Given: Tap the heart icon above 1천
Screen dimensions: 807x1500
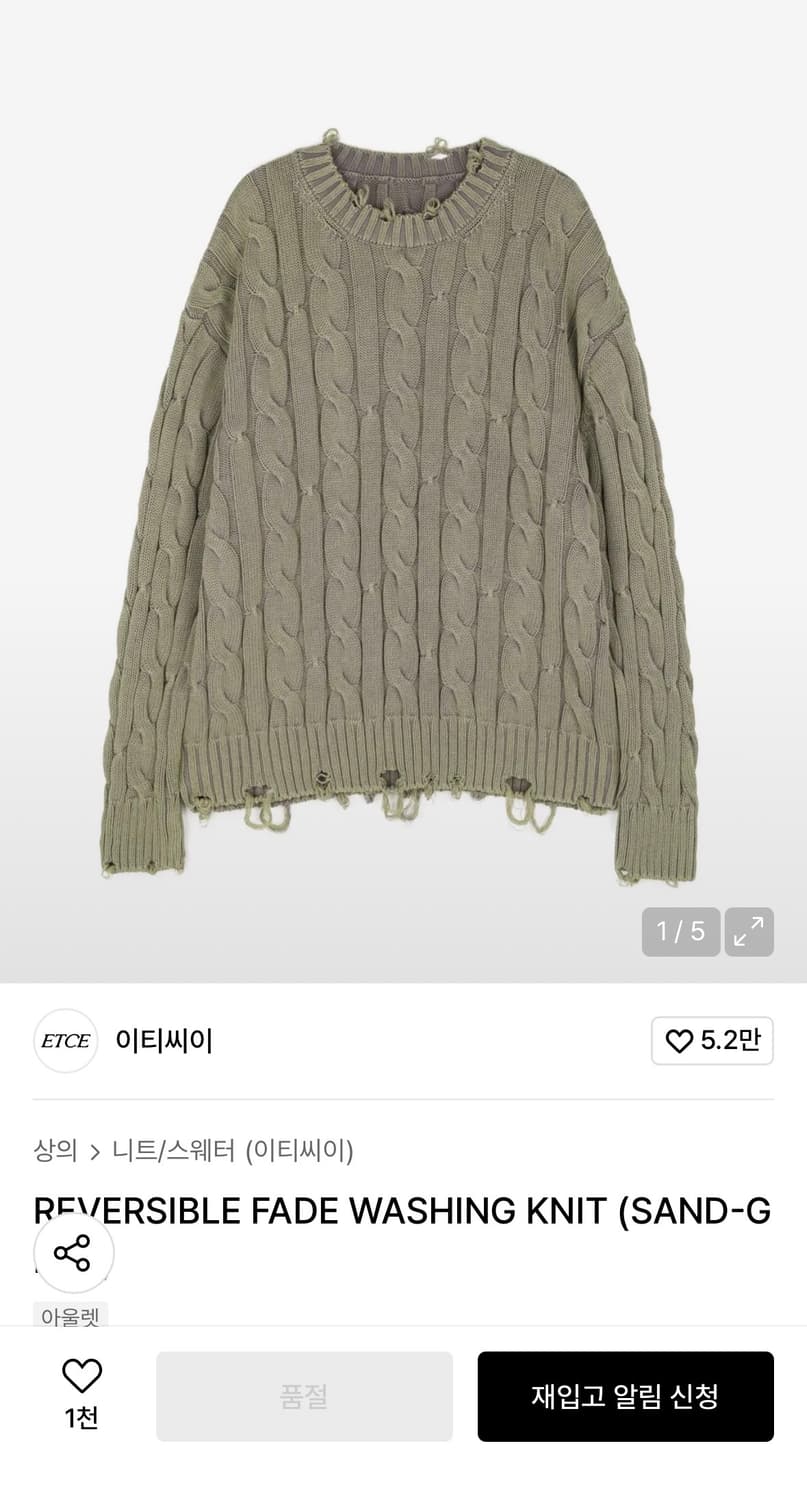Looking at the screenshot, I should (82, 1378).
